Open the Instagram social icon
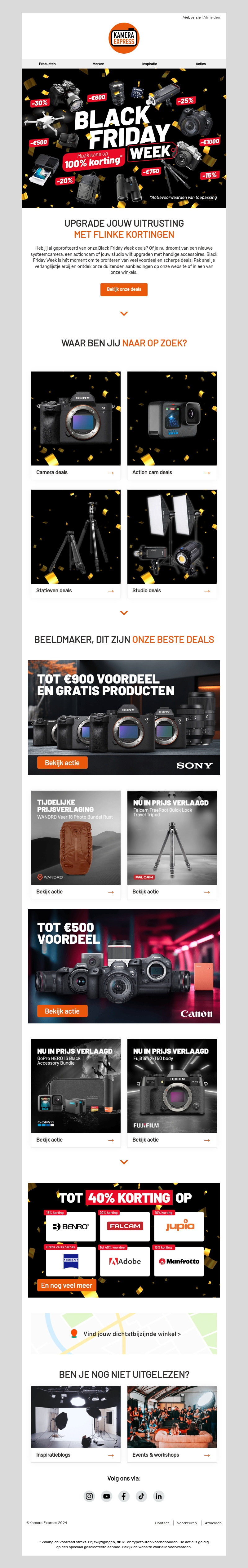 89,1496
